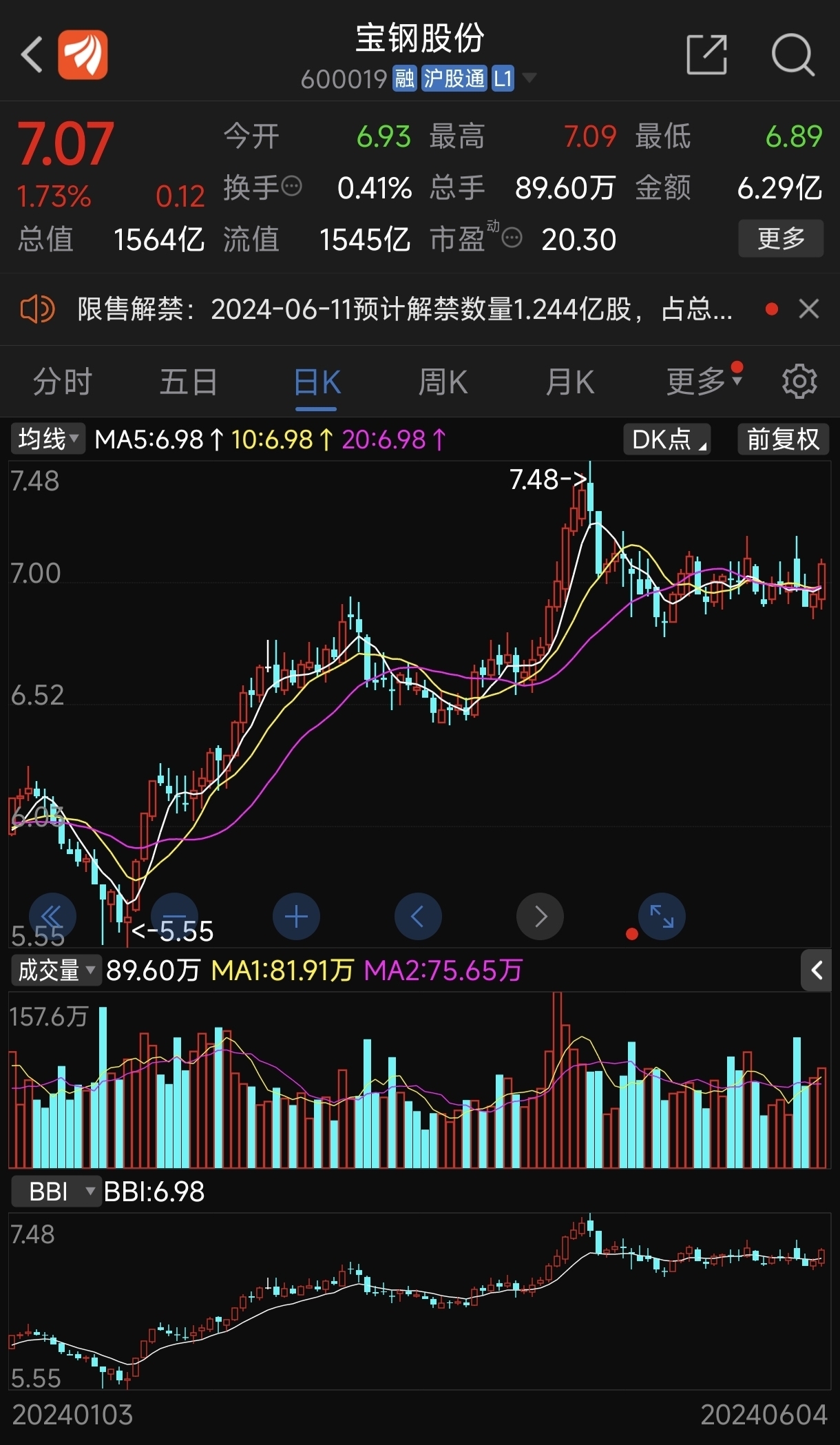This screenshot has width=840, height=1445.
Task: Zoom in chart with plus button
Action: tap(297, 917)
